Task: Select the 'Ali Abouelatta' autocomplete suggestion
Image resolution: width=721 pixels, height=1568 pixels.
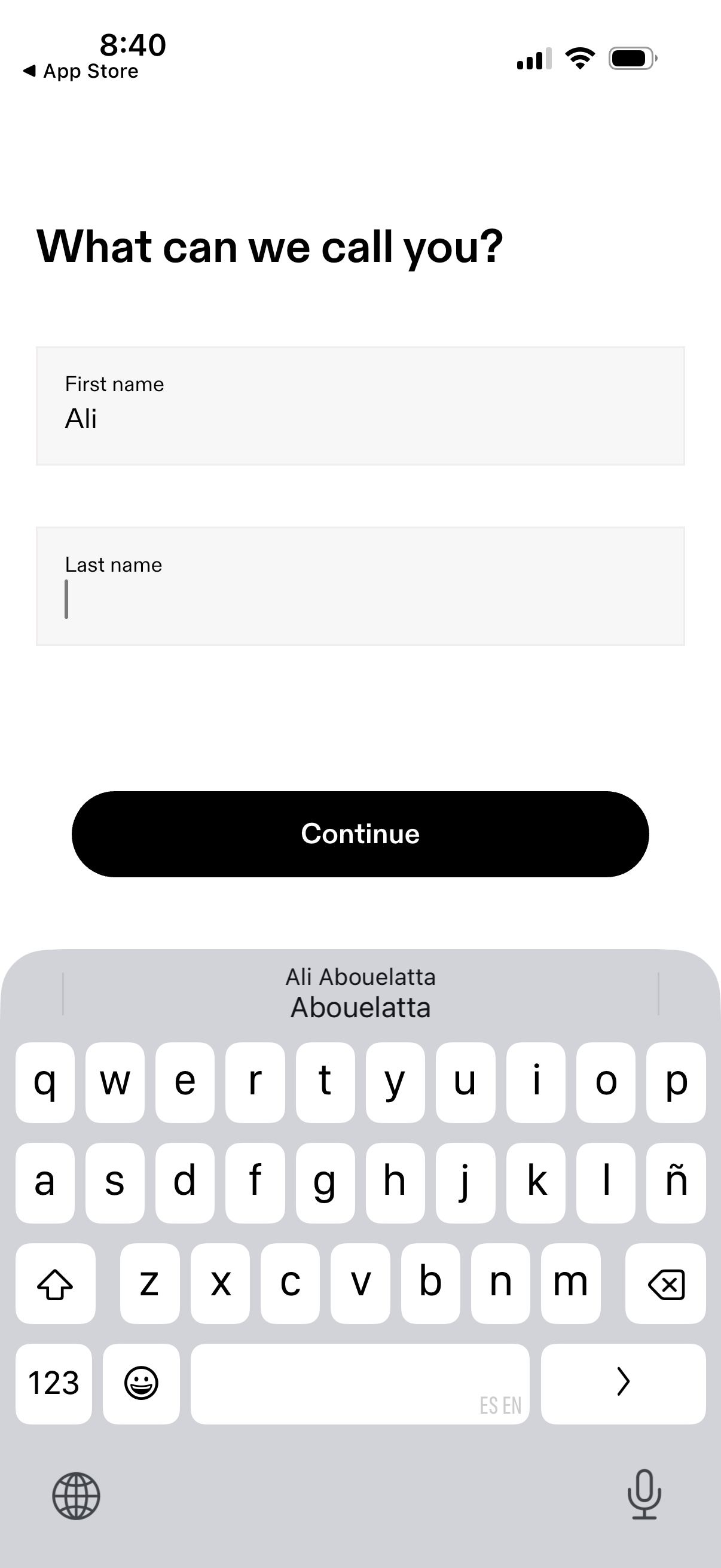Action: 360,977
